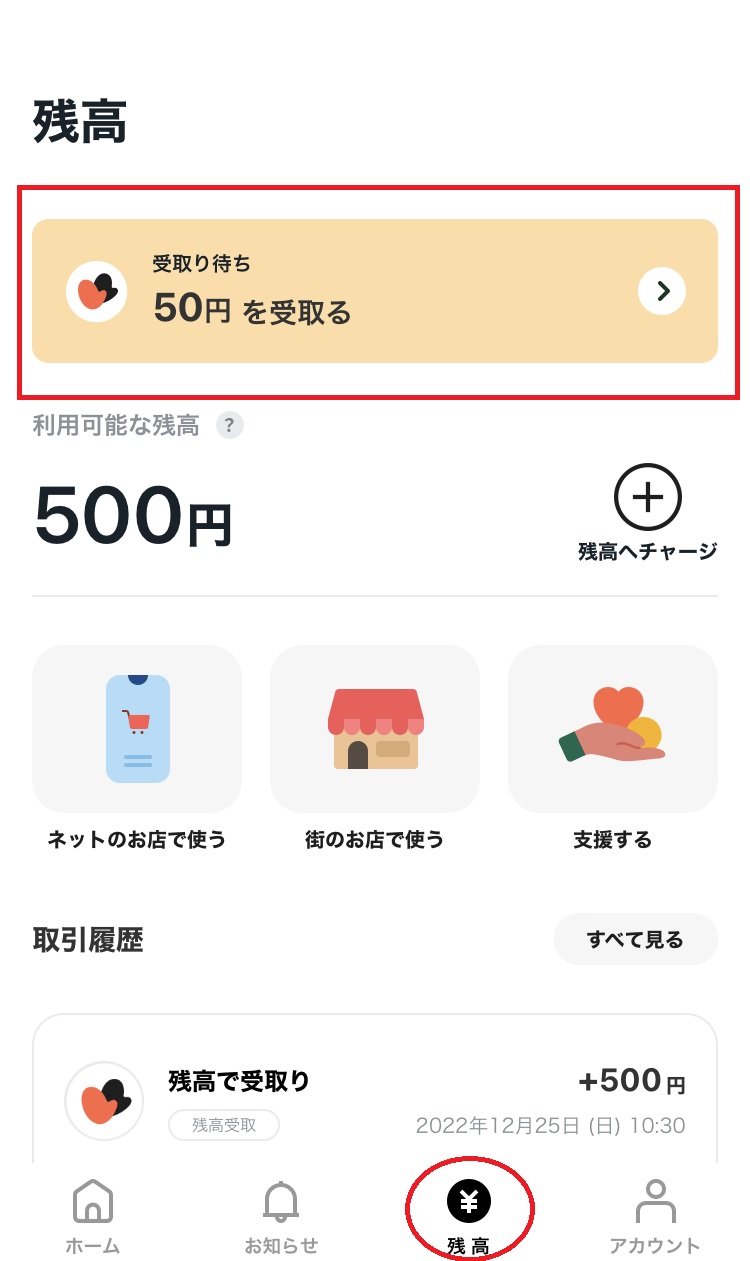
Task: Click the app logo in the pending banner
Action: 96,291
